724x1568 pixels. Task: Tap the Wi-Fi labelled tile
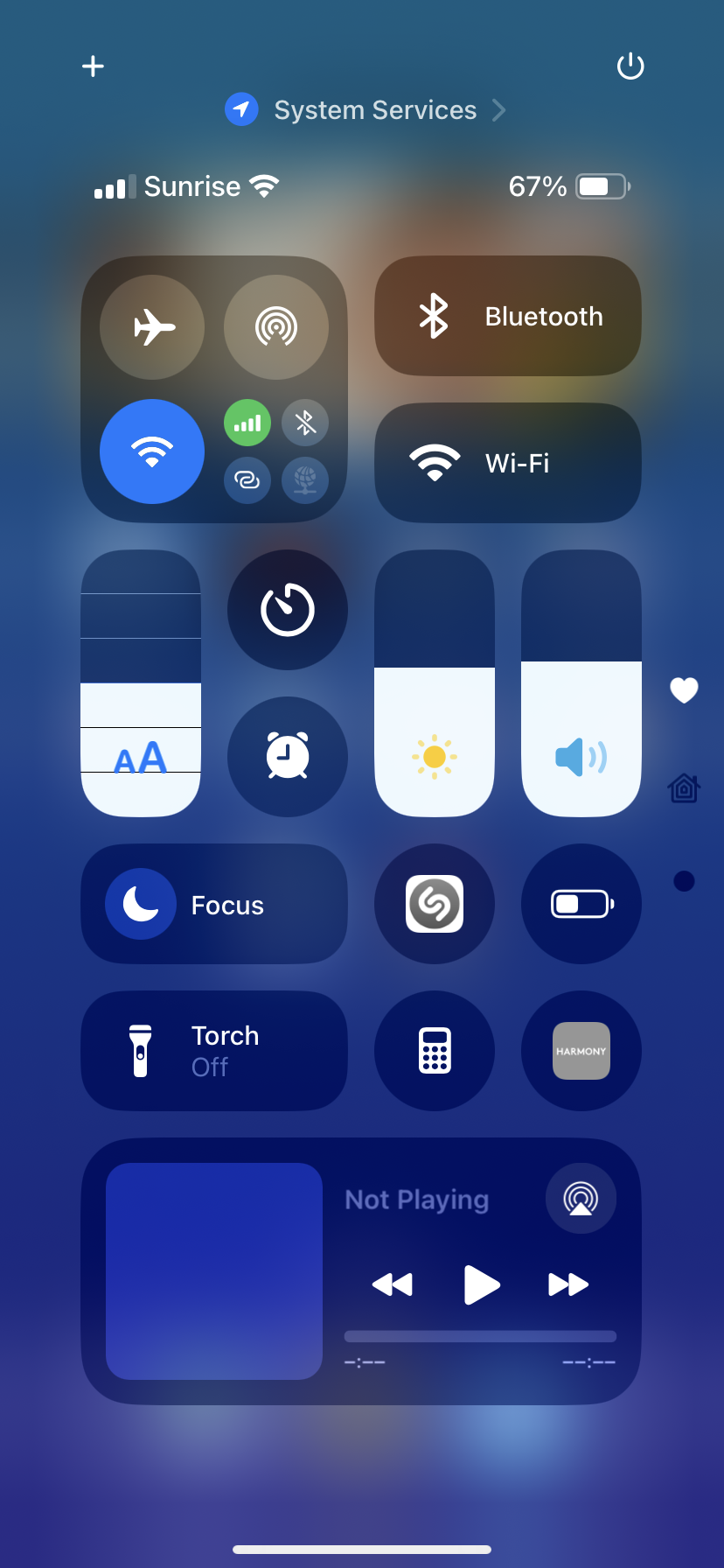pyautogui.click(x=508, y=463)
